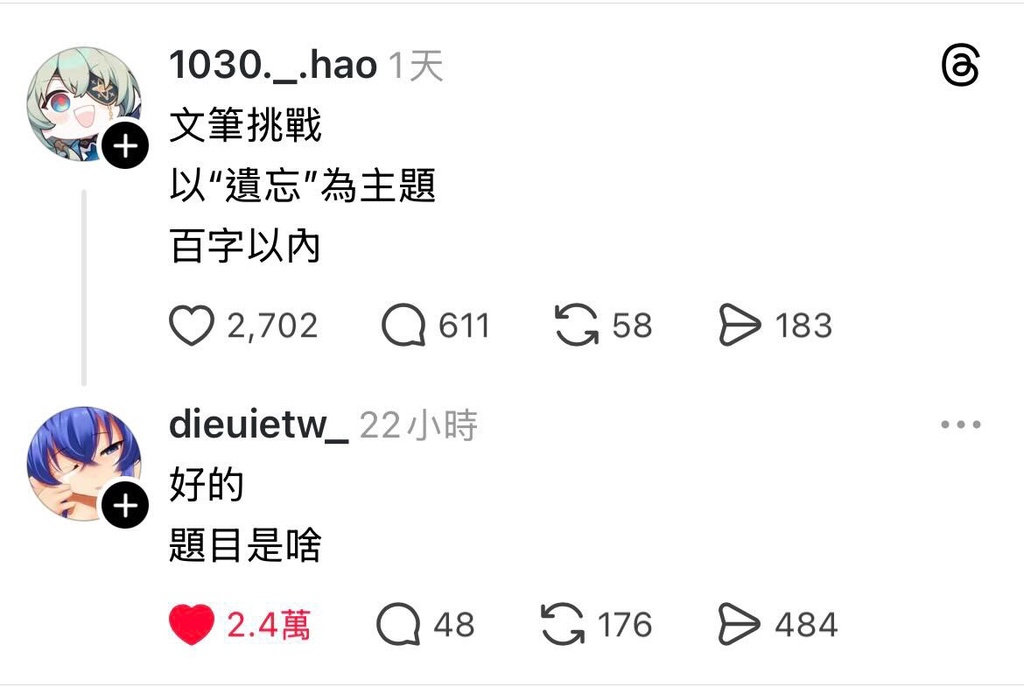Follow 1030._.hao using the avatar plus badge
The height and width of the screenshot is (687, 1024).
pyautogui.click(x=125, y=149)
